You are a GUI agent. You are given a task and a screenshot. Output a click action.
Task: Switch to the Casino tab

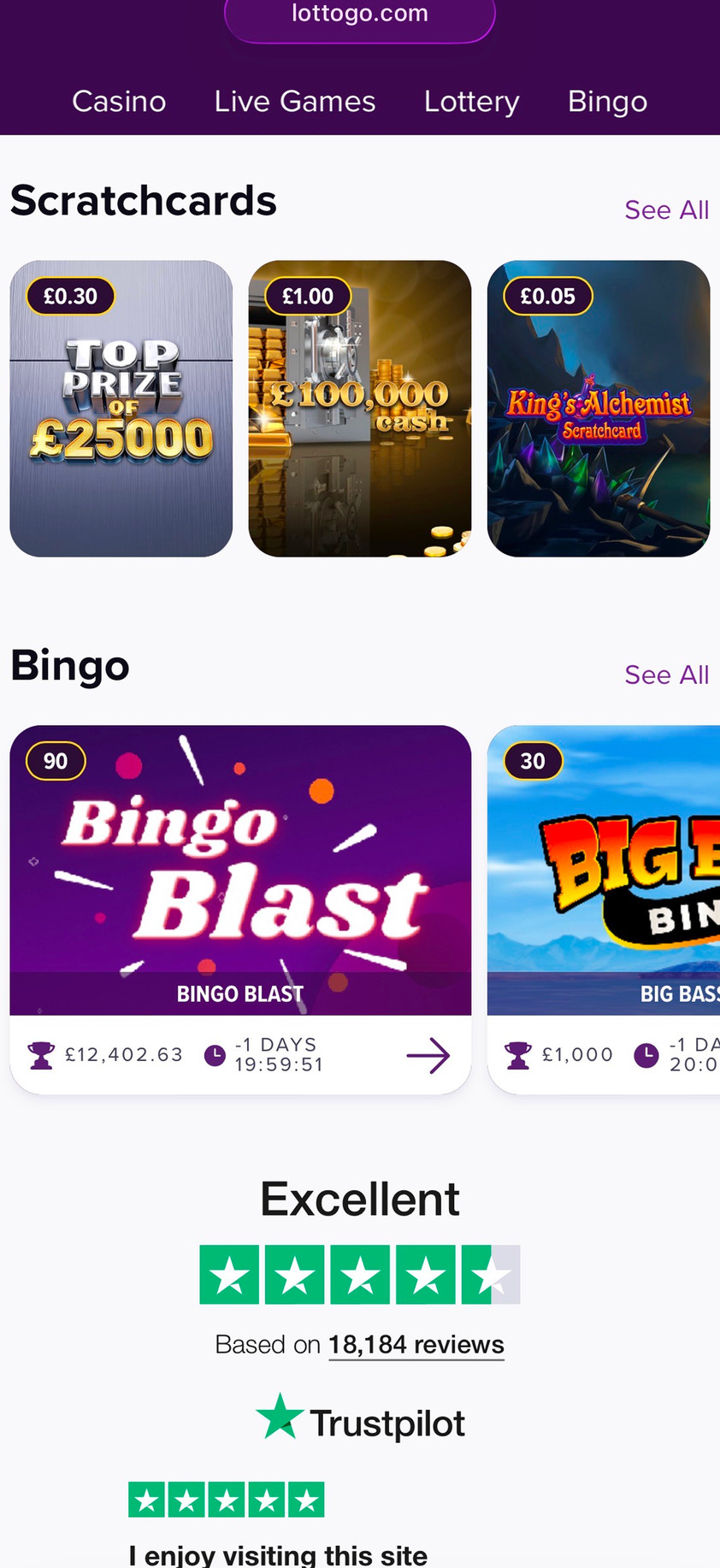[119, 102]
